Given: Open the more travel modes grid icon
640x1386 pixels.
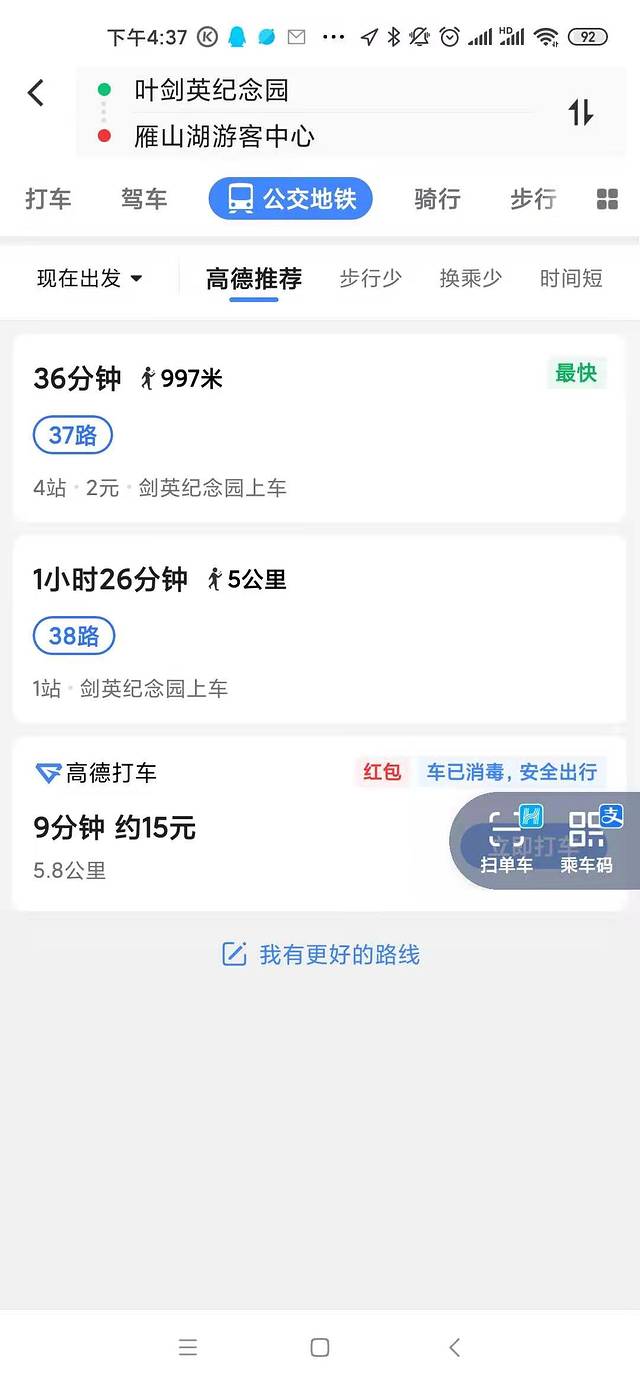Looking at the screenshot, I should [x=607, y=199].
